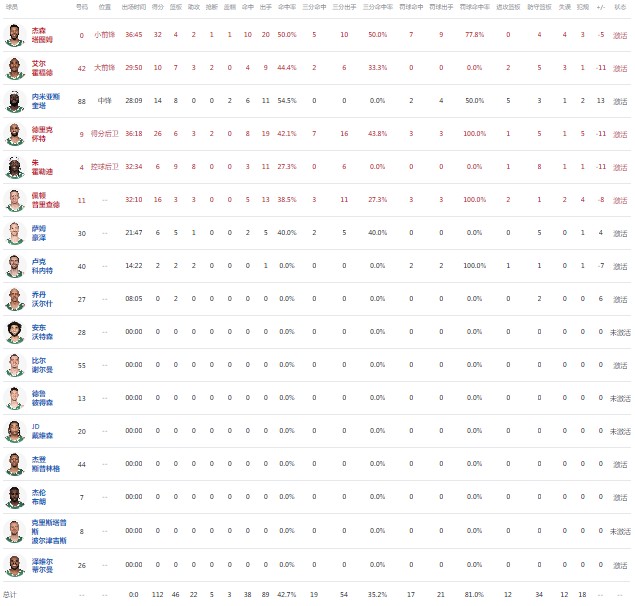The height and width of the screenshot is (606, 635).
Task: Tap the 卢克·科内特 player link
Action: (41, 266)
